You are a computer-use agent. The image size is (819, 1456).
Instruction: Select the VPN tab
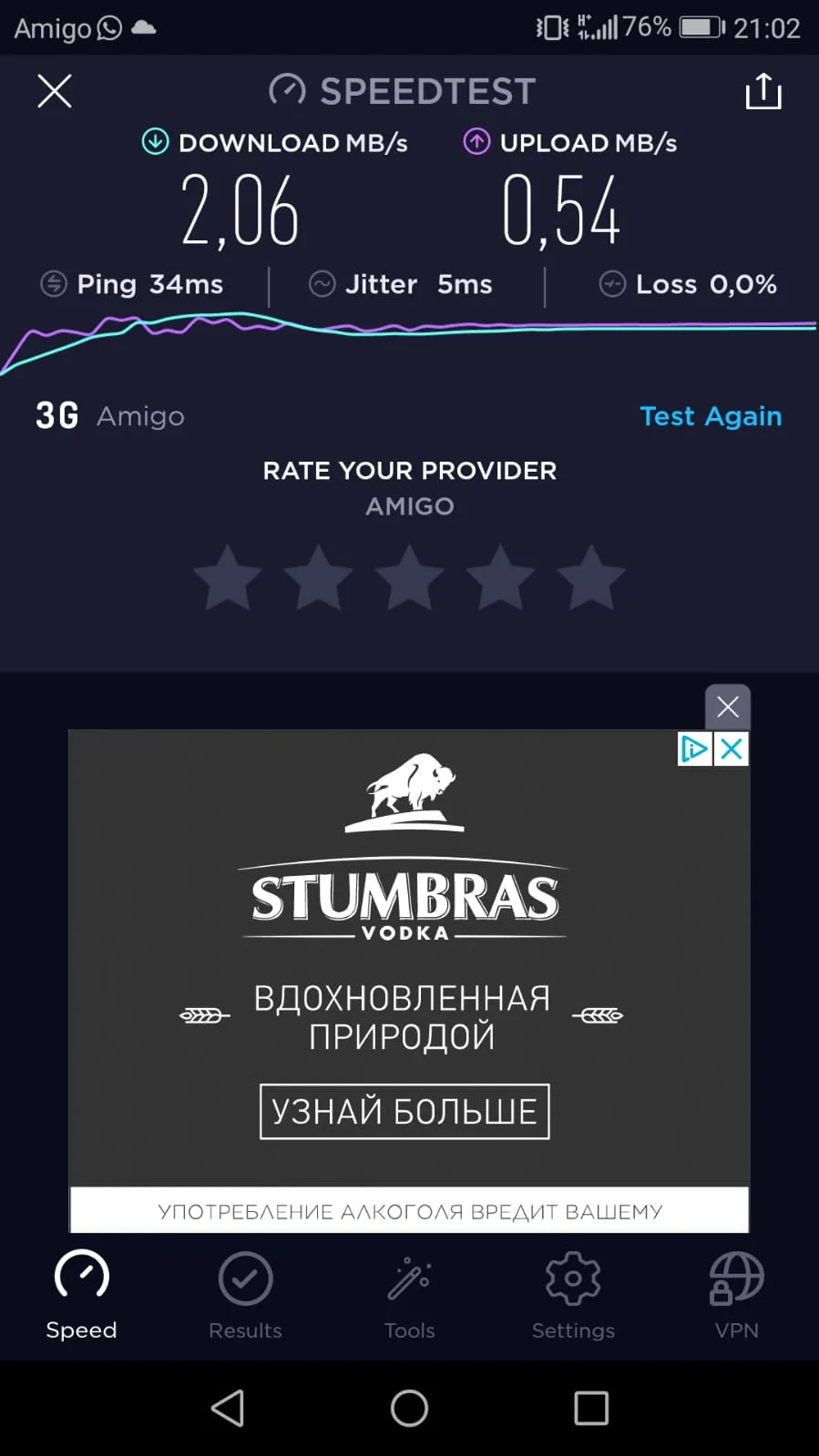737,1296
